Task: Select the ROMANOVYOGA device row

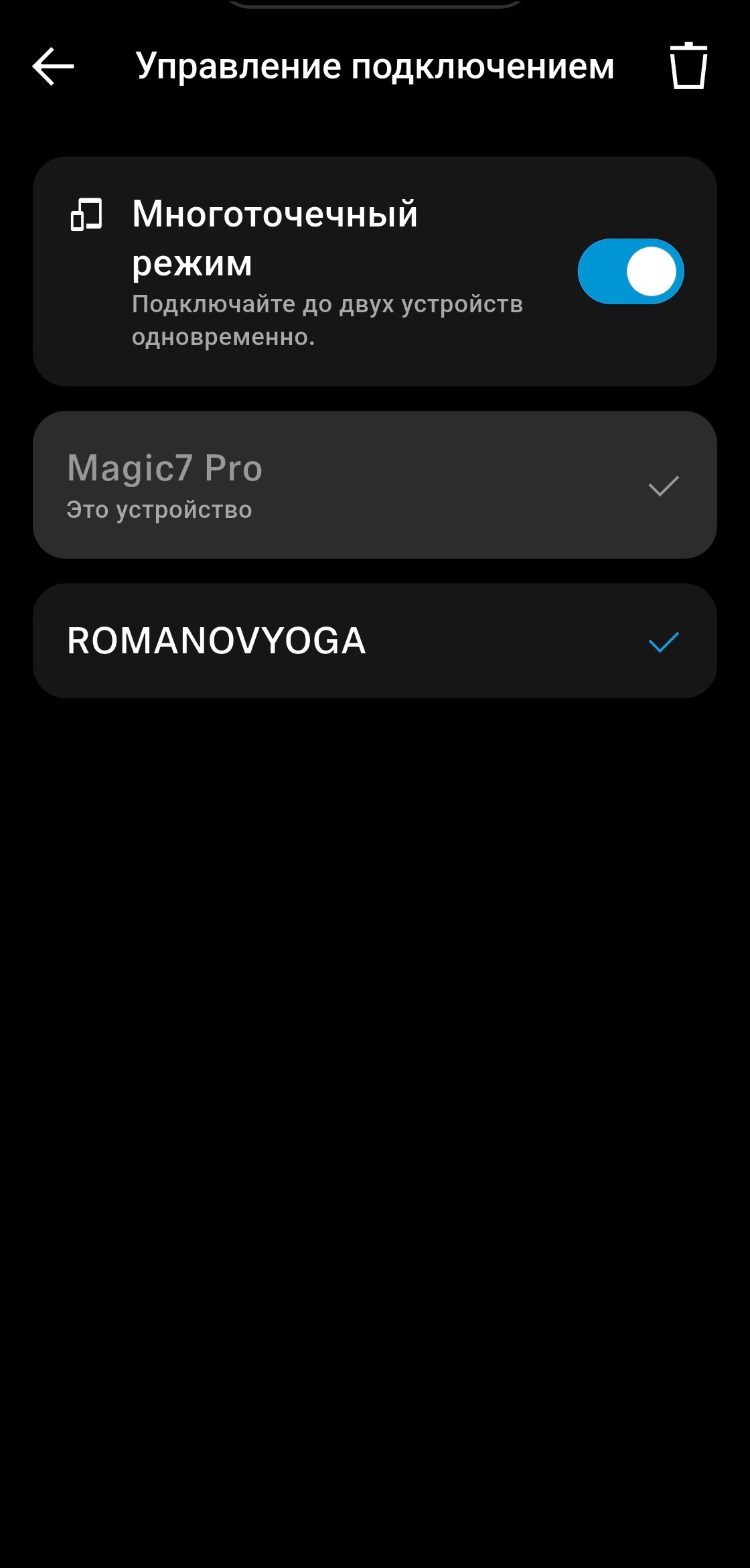Action: [375, 641]
